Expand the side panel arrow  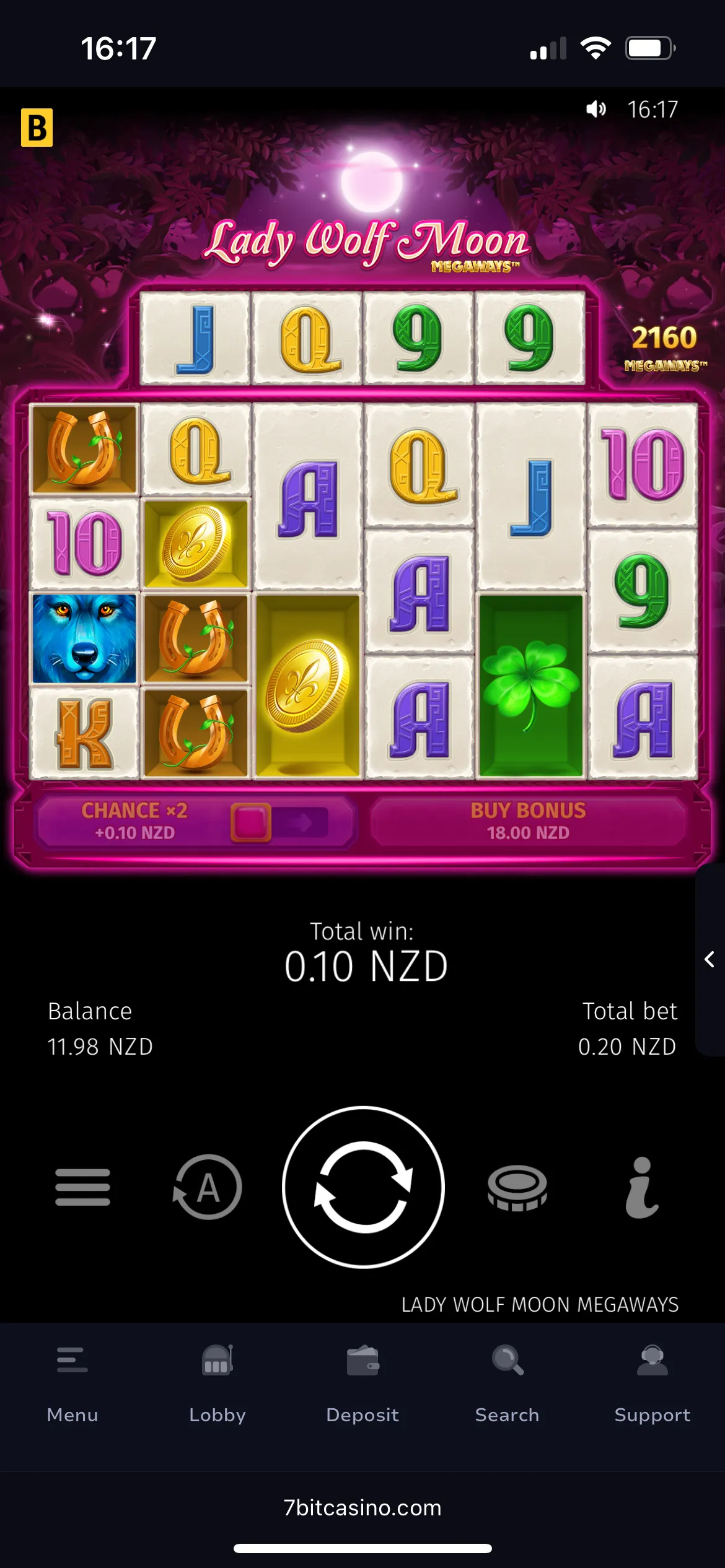[x=710, y=959]
